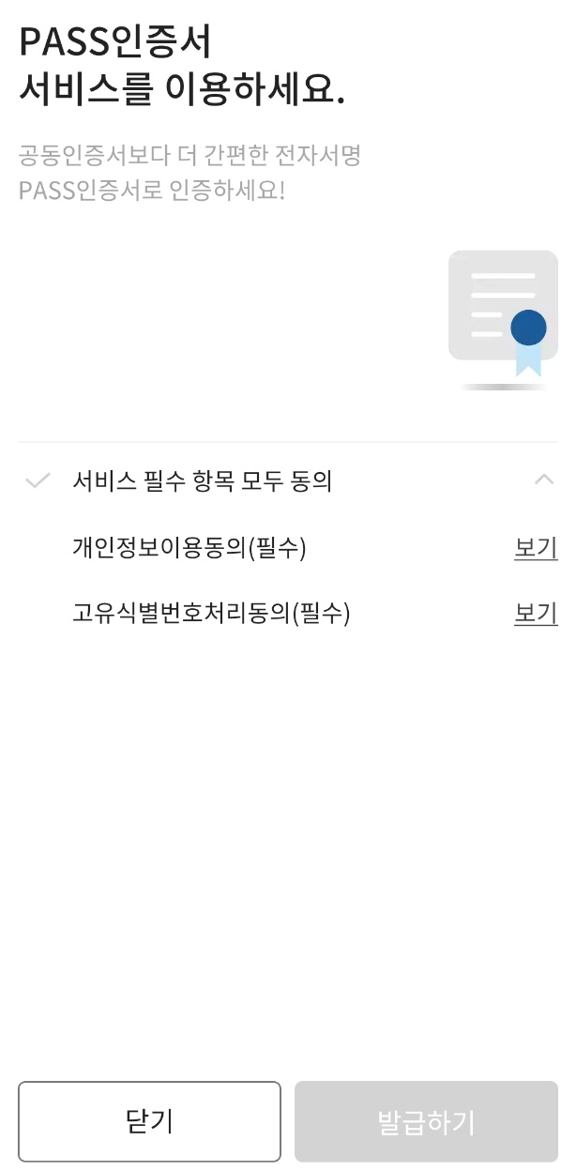582x1175 pixels.
Task: View 개인정보이용동의 terms via 보기
Action: [x=536, y=549]
